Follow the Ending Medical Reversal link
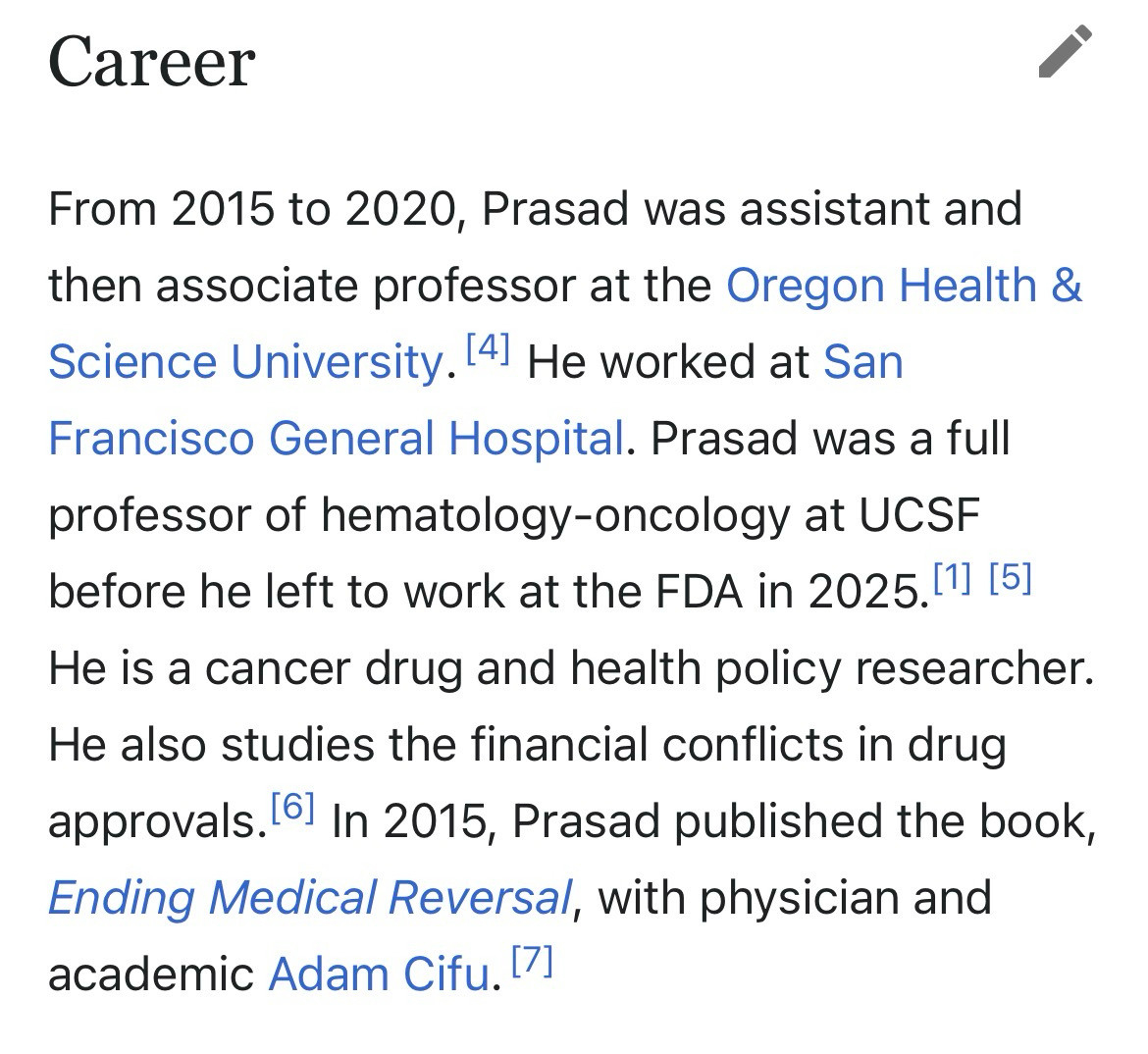 pos(310,897)
